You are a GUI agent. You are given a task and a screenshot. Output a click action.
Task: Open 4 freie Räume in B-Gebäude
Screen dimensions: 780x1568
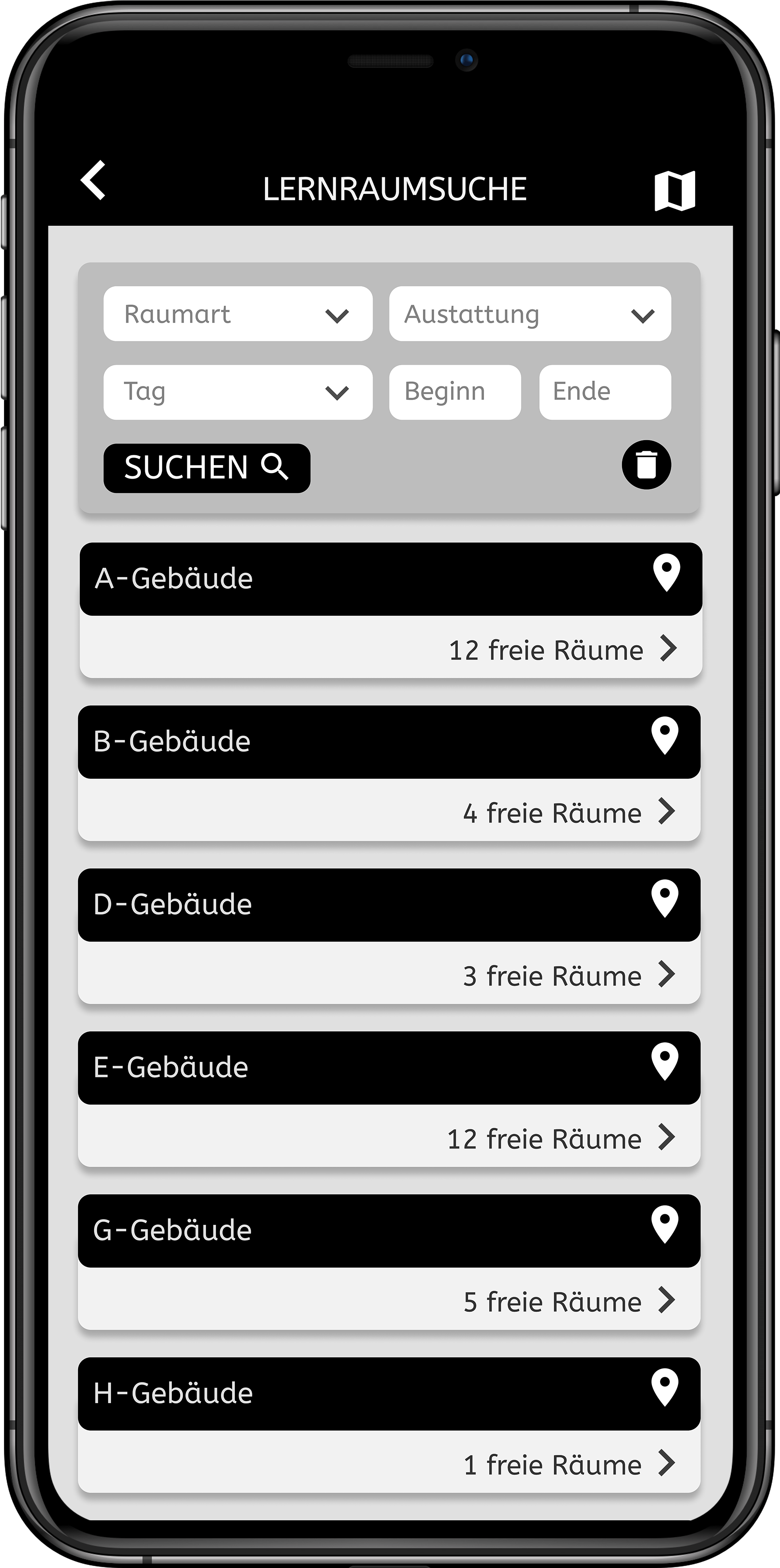(x=567, y=813)
